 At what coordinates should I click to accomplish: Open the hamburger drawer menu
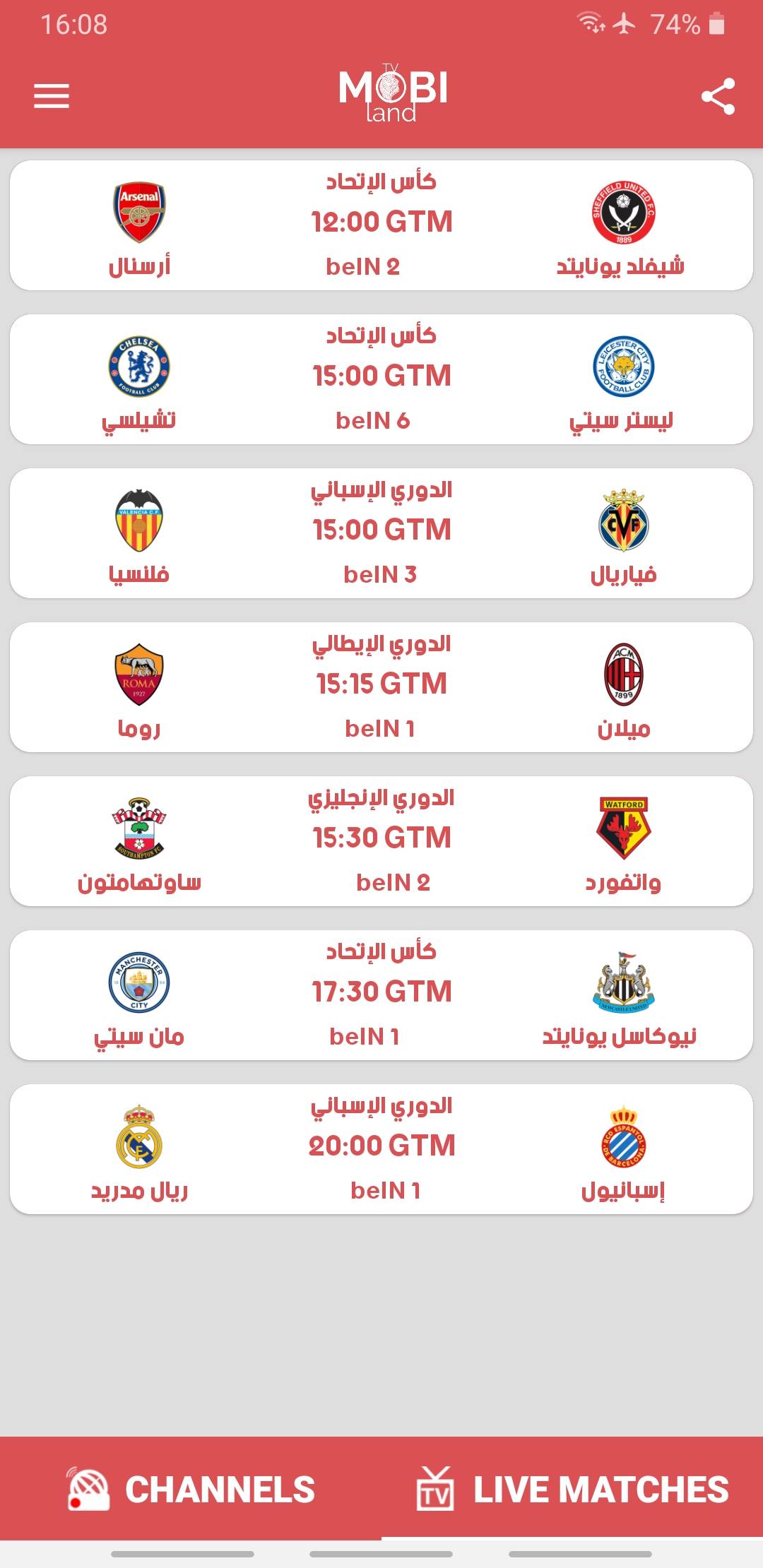(52, 96)
